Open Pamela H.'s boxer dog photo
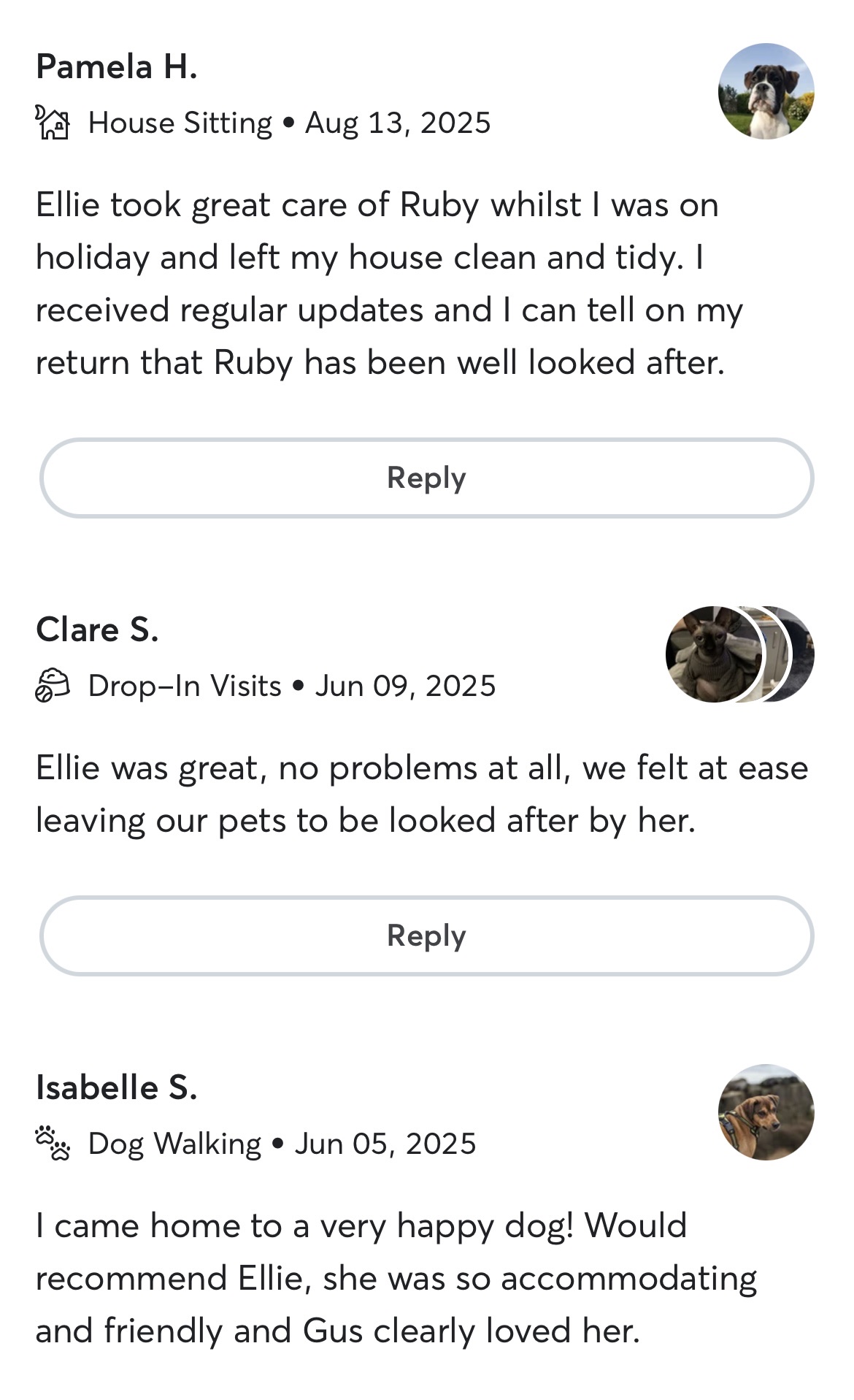This screenshot has height=1400, width=854. pos(766,91)
